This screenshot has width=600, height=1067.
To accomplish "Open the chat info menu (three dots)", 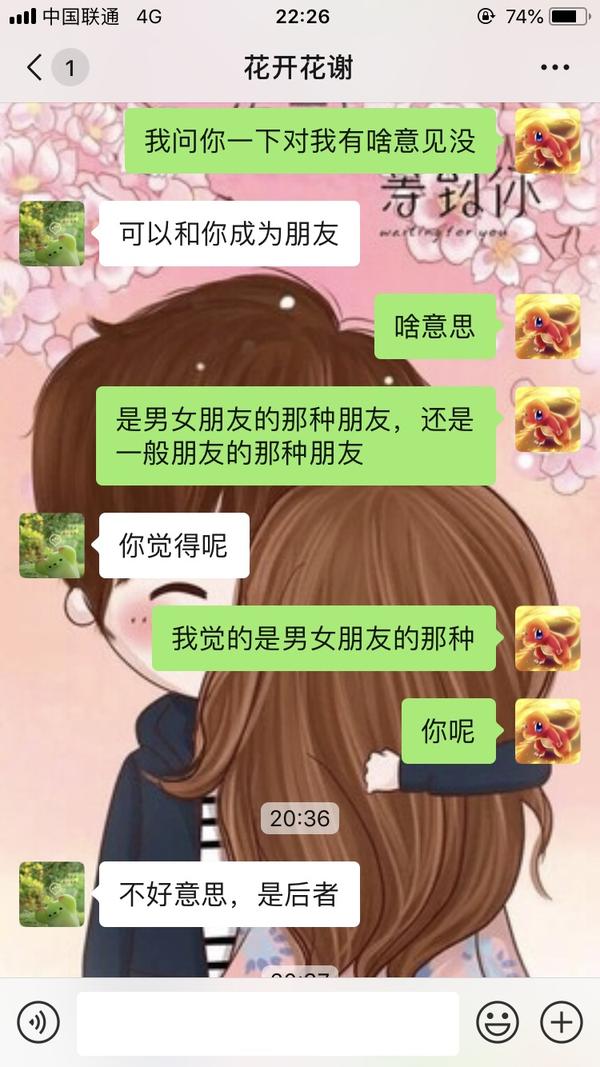I will 554,68.
